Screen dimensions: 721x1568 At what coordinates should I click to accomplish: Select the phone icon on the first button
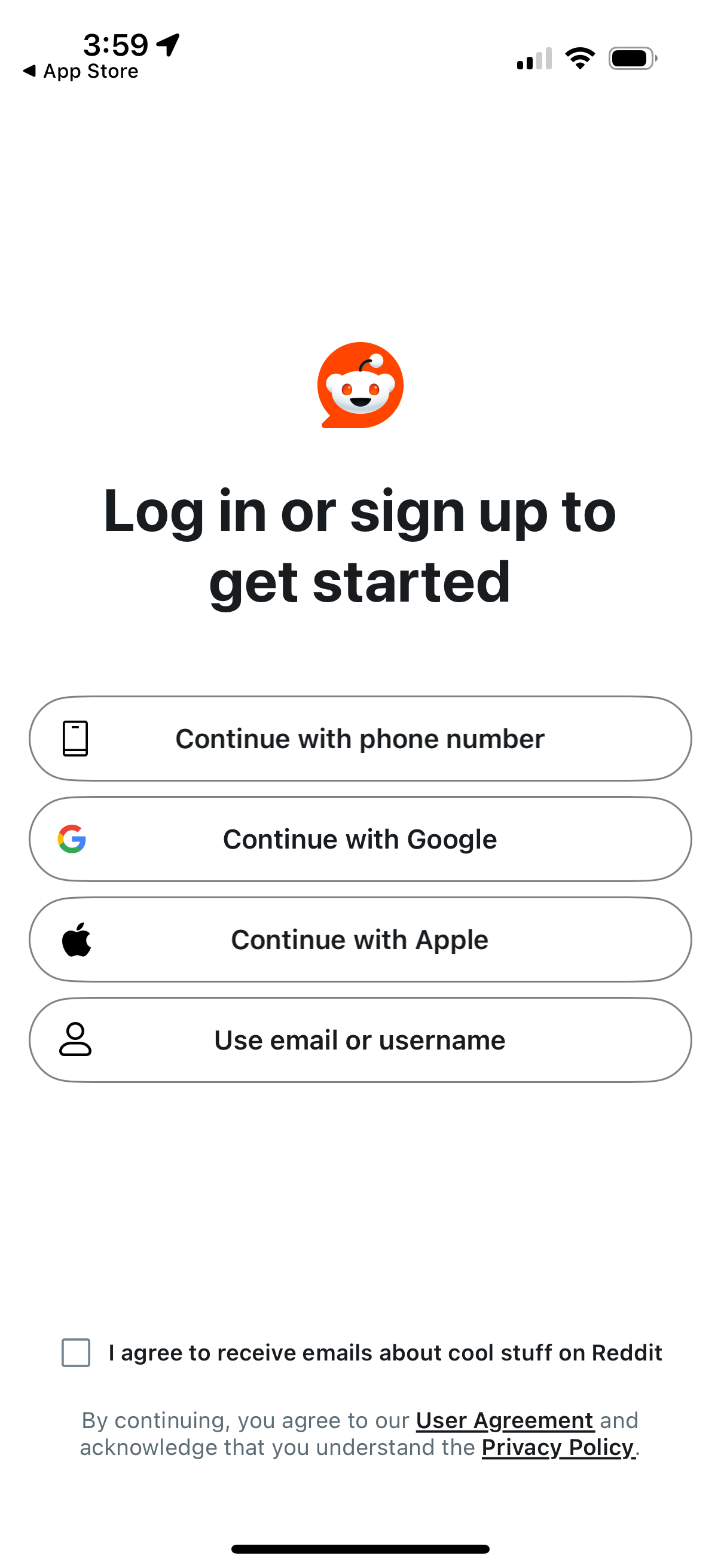[75, 738]
